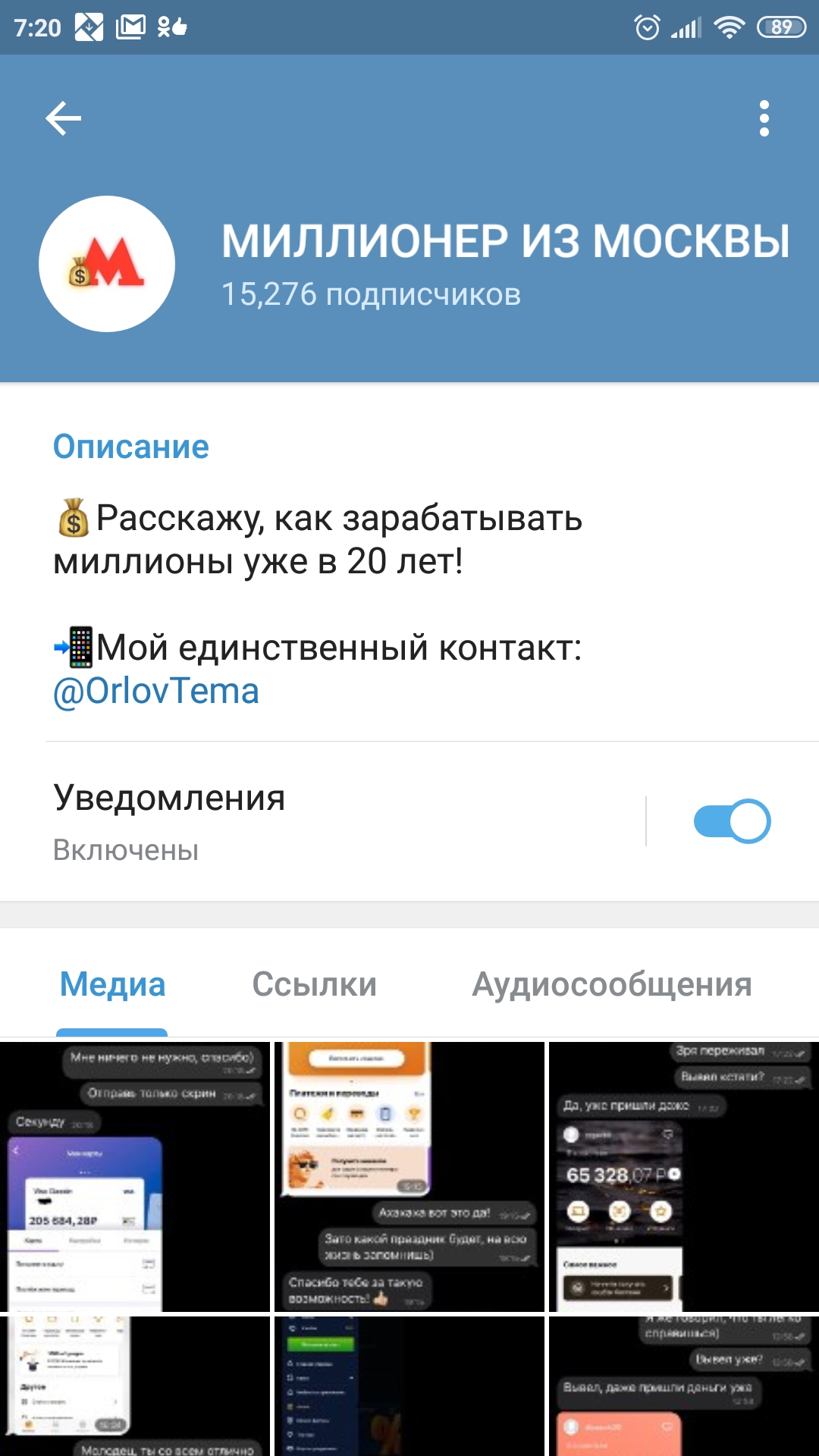The width and height of the screenshot is (819, 1456).
Task: Go back using the arrow icon
Action: (63, 119)
